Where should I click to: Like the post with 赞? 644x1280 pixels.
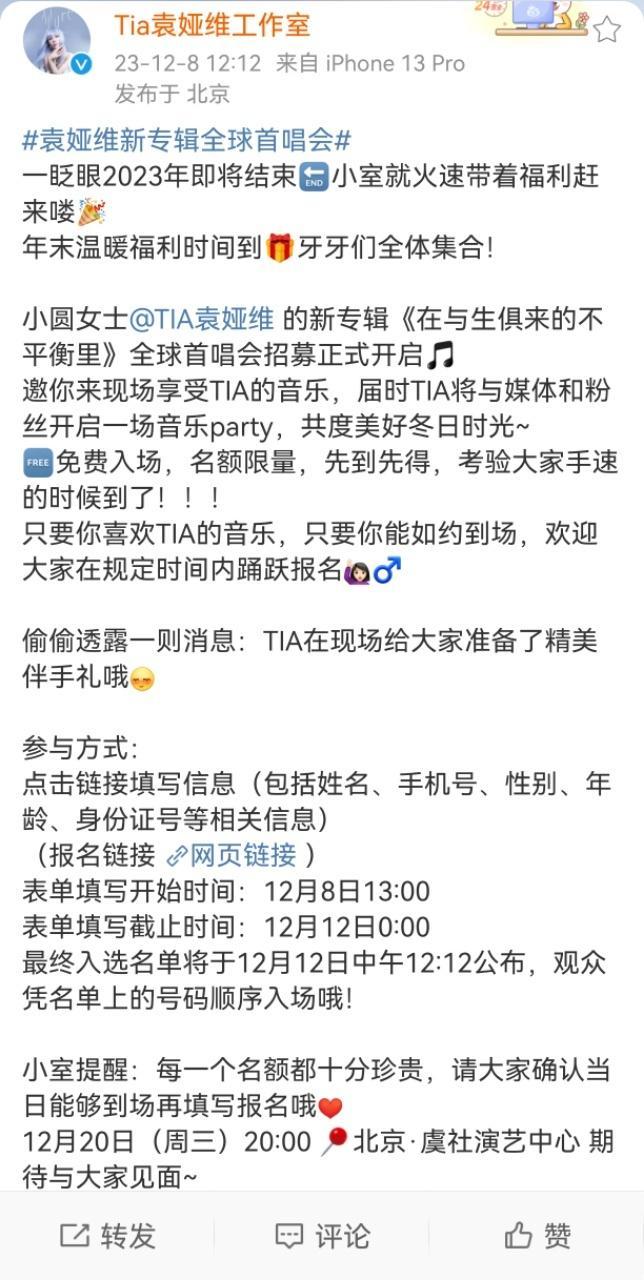click(538, 1236)
